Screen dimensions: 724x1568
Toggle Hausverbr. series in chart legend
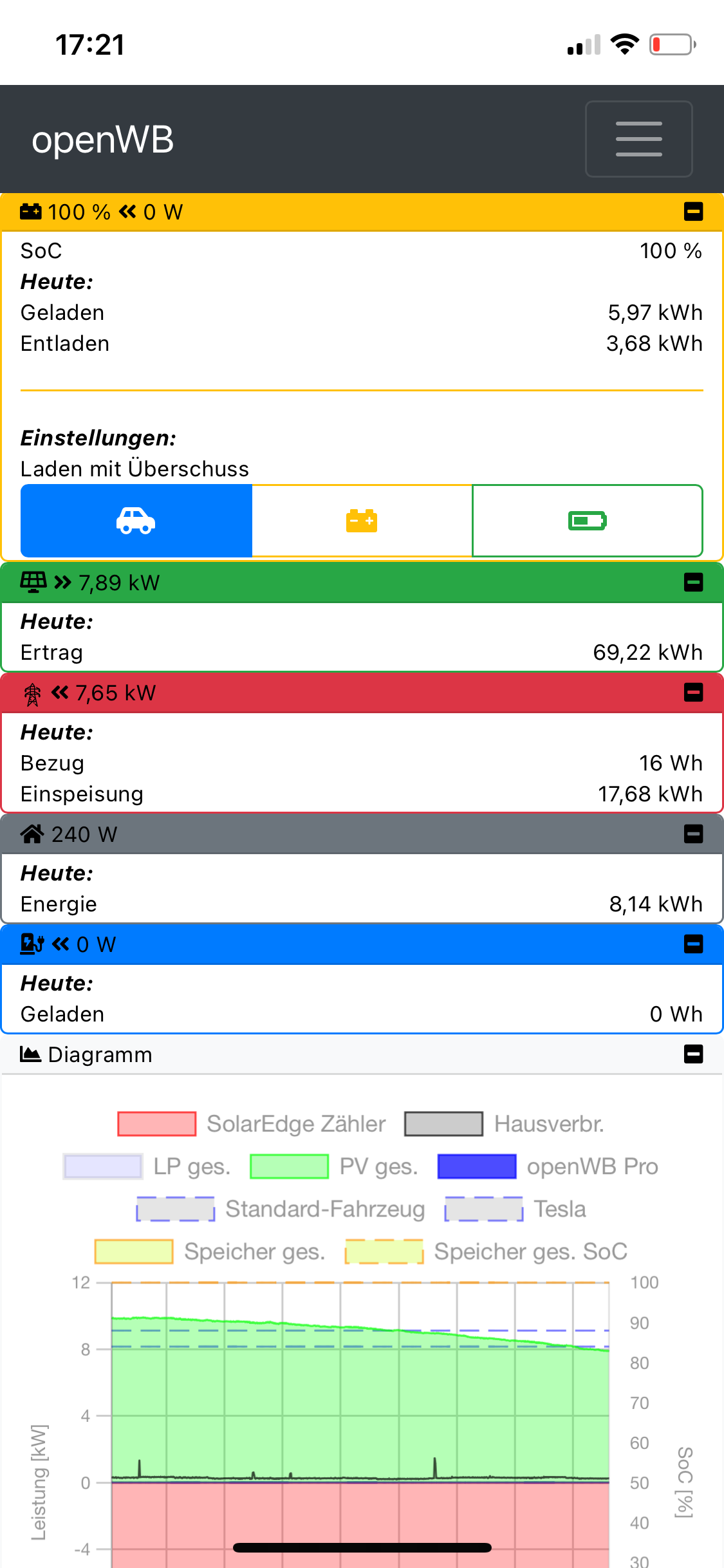coord(504,1124)
